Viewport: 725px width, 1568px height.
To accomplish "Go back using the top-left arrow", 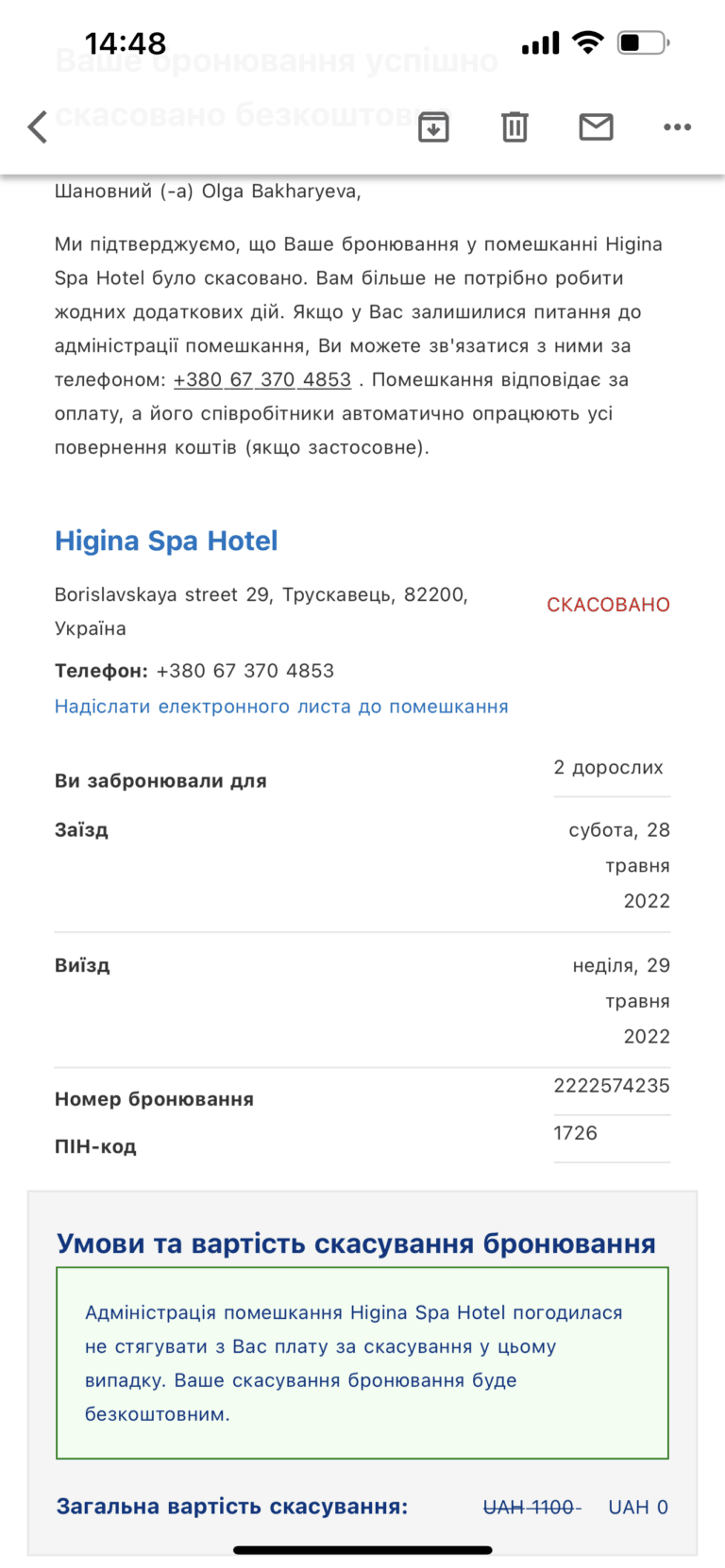I will 38,126.
